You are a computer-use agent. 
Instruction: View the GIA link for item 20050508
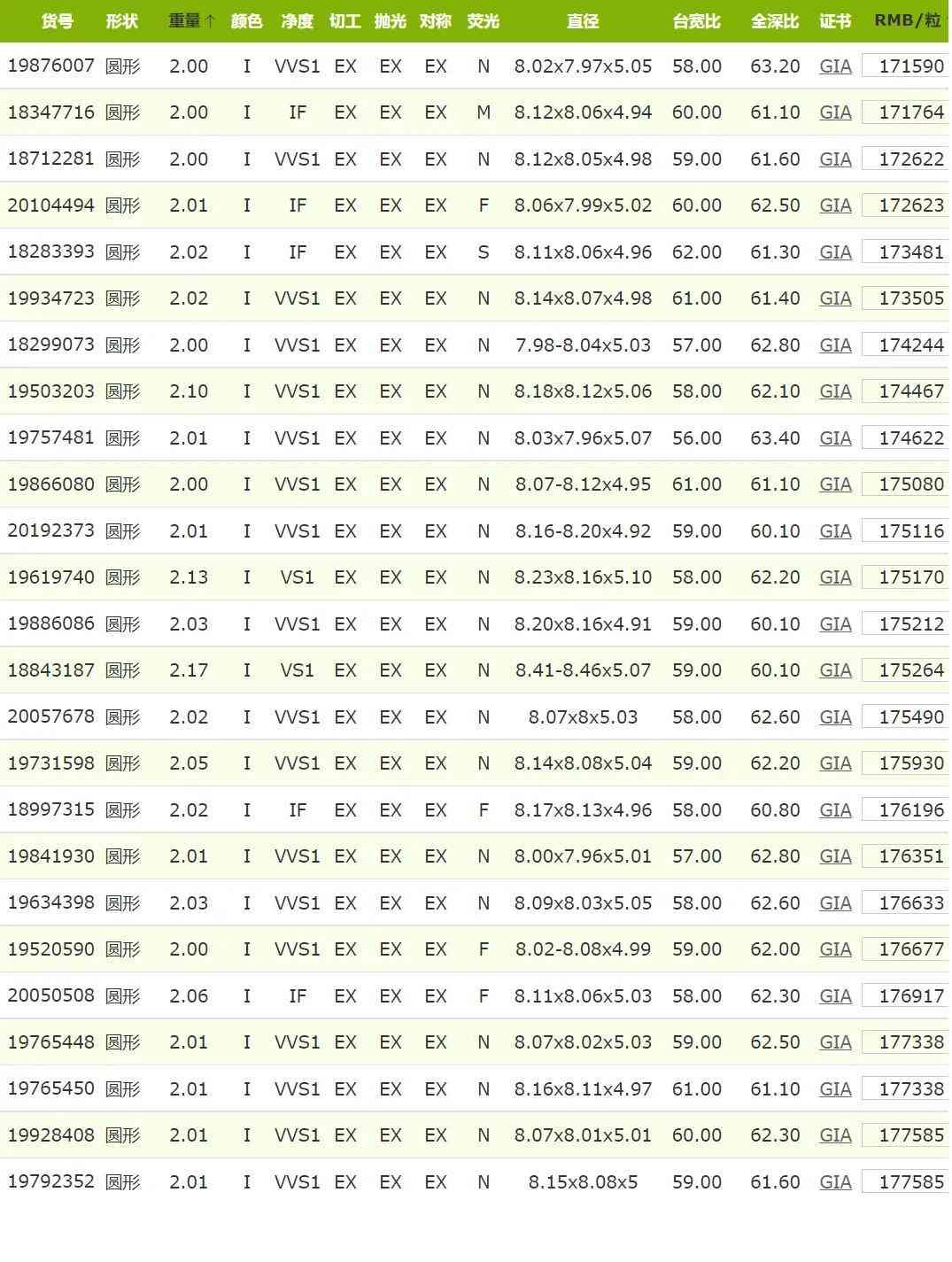pos(834,996)
